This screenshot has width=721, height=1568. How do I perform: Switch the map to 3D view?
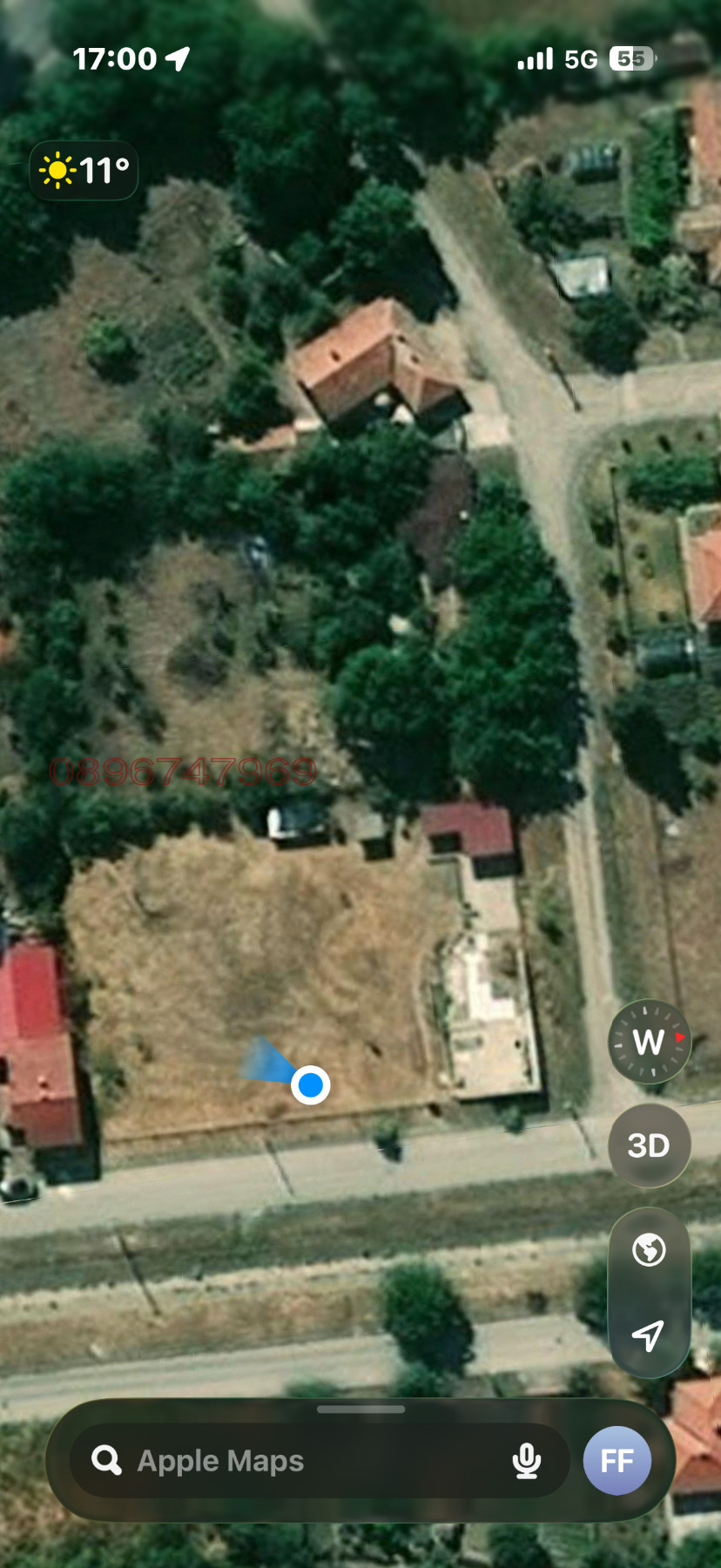pos(649,1146)
